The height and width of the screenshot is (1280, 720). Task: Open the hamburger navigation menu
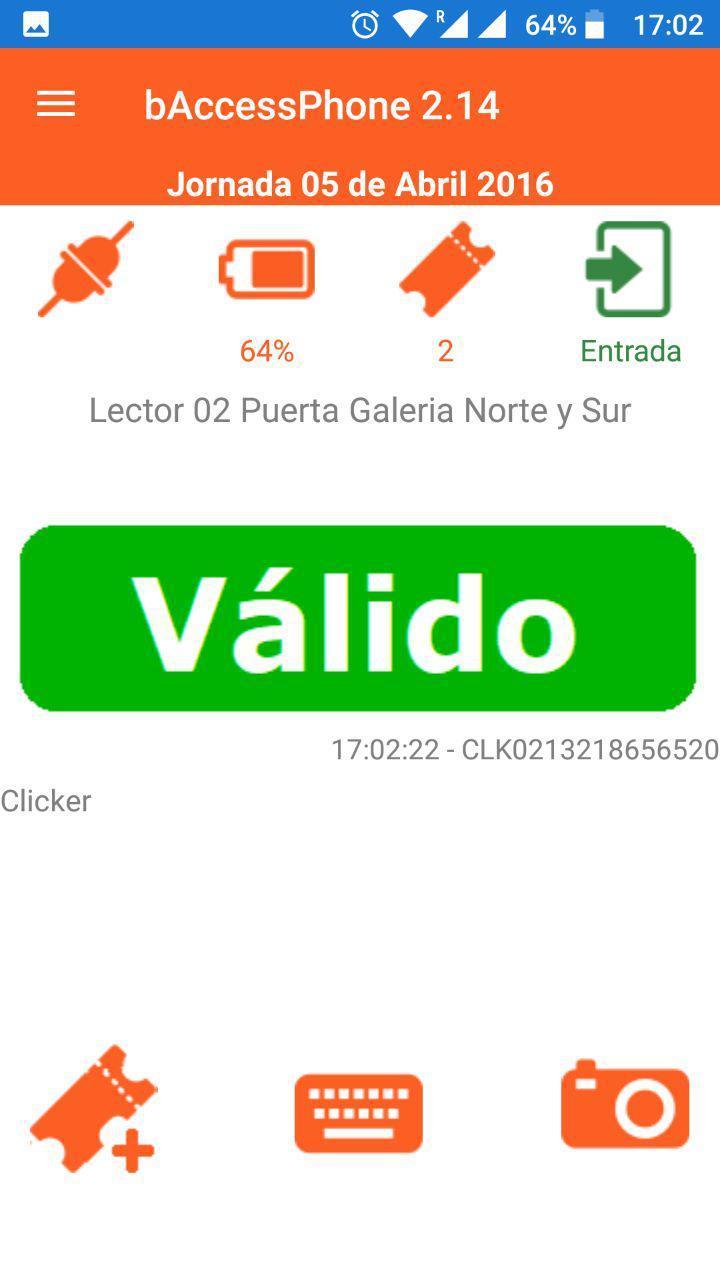(x=56, y=104)
